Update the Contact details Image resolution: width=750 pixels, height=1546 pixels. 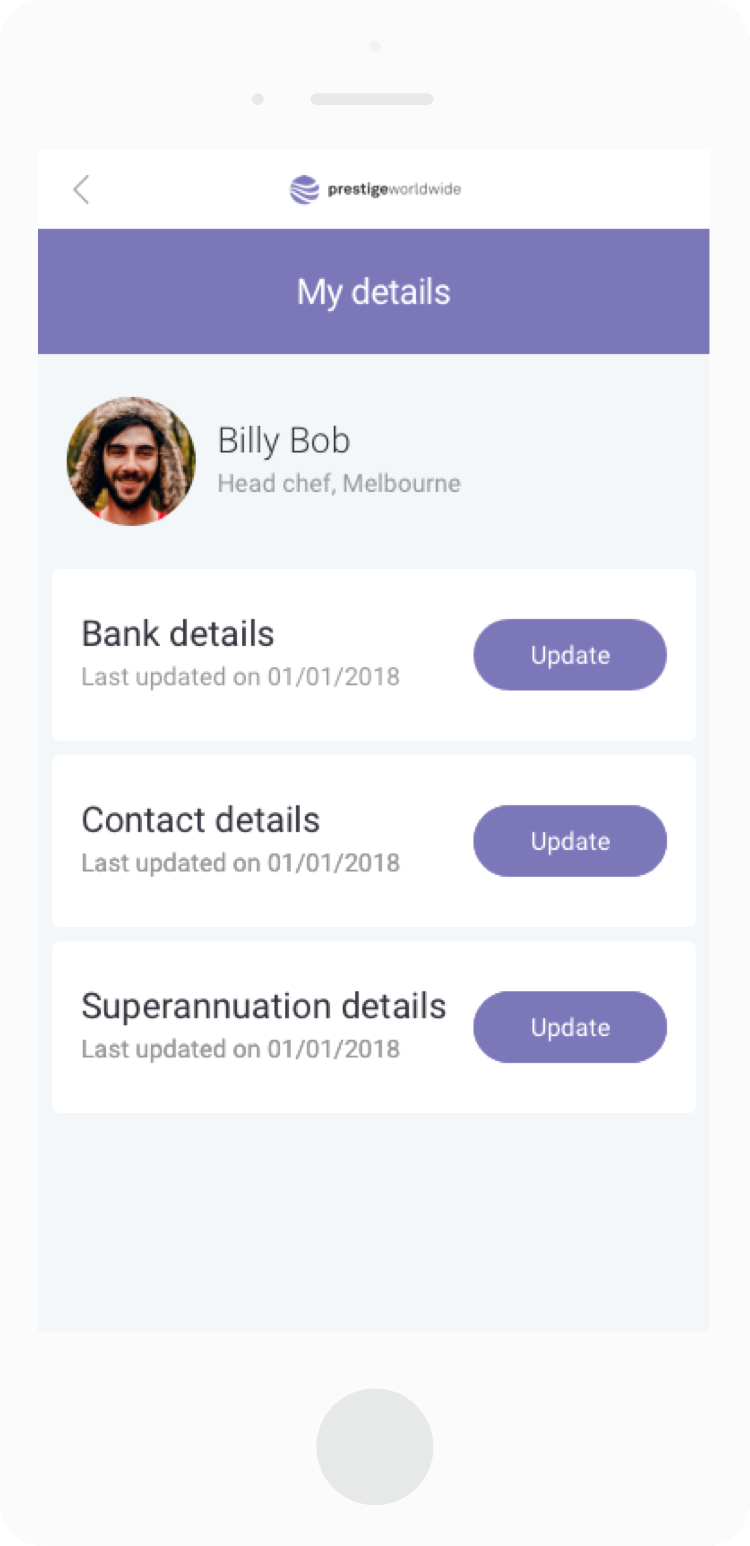pos(570,841)
